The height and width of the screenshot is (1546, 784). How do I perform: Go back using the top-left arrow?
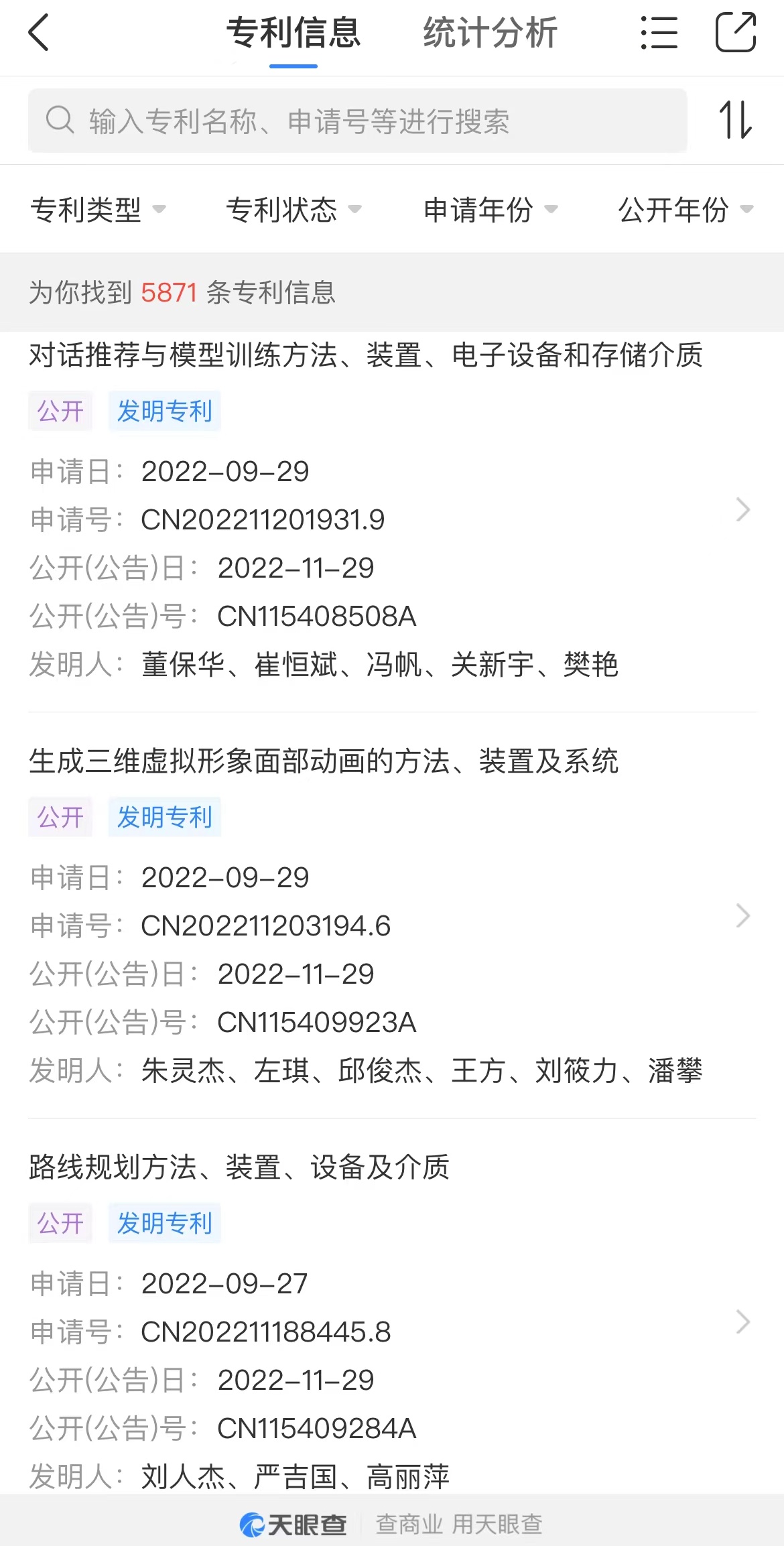click(x=39, y=33)
